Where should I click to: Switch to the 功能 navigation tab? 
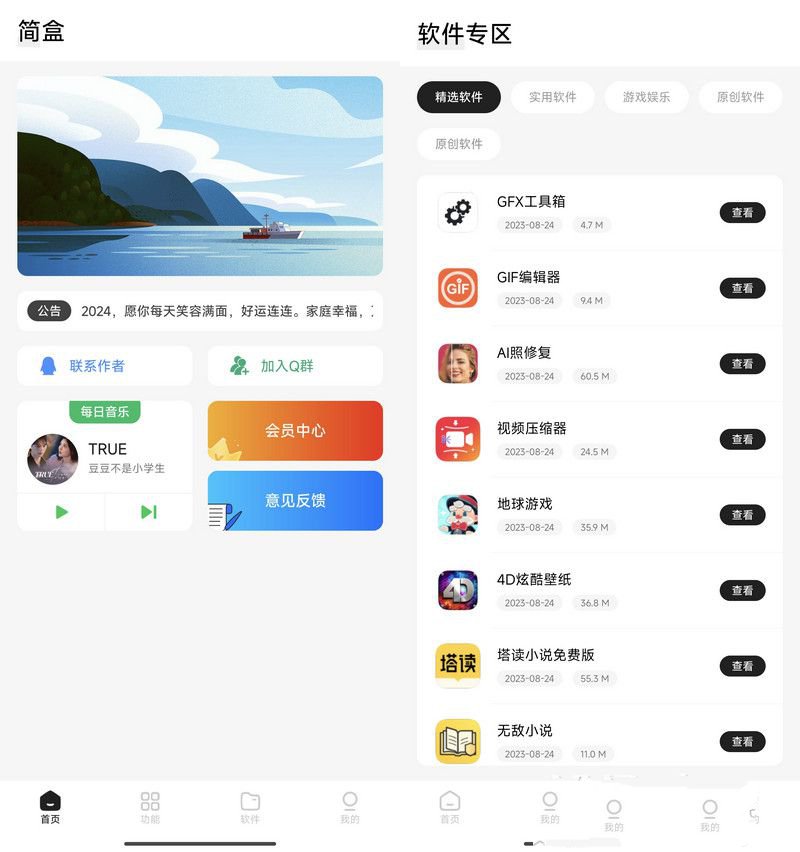coord(149,810)
